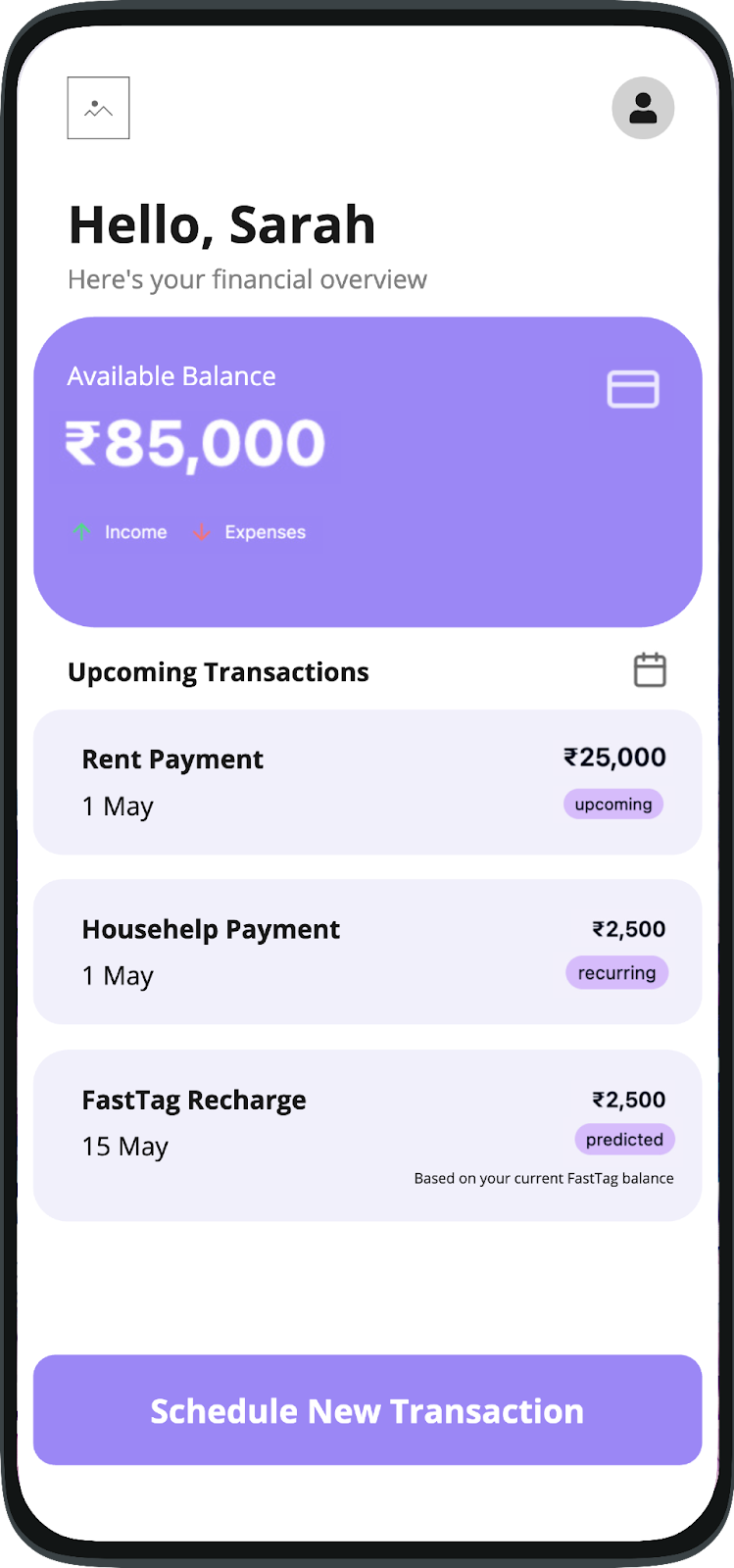Open the profile avatar icon

(643, 108)
